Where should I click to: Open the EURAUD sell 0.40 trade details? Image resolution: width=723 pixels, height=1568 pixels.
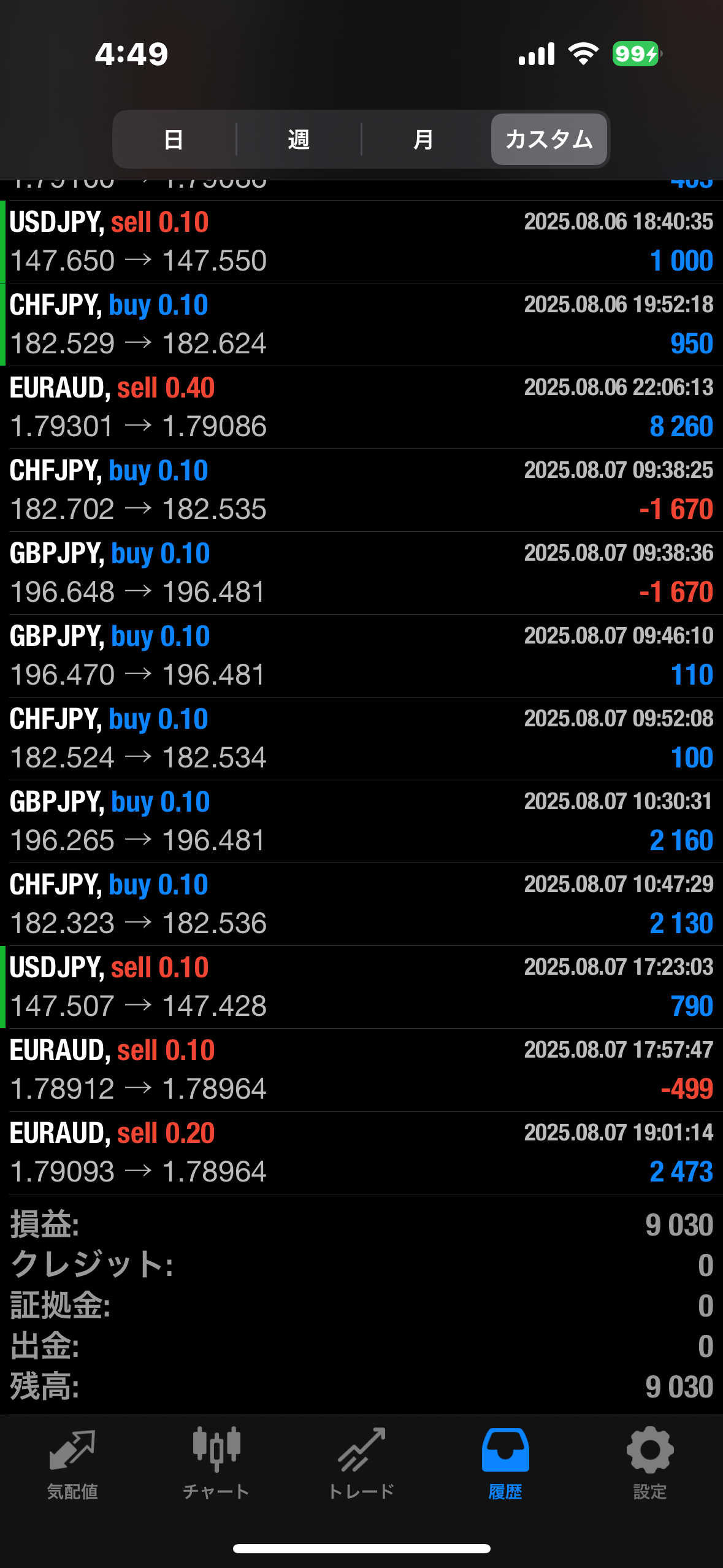tap(361, 407)
